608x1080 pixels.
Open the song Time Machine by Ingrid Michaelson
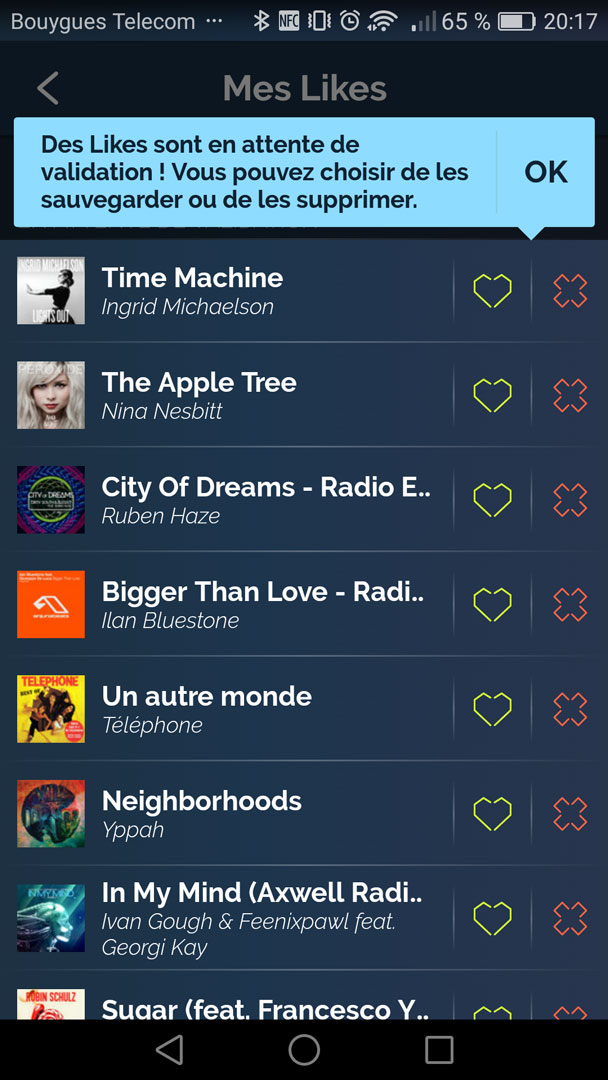[230, 291]
